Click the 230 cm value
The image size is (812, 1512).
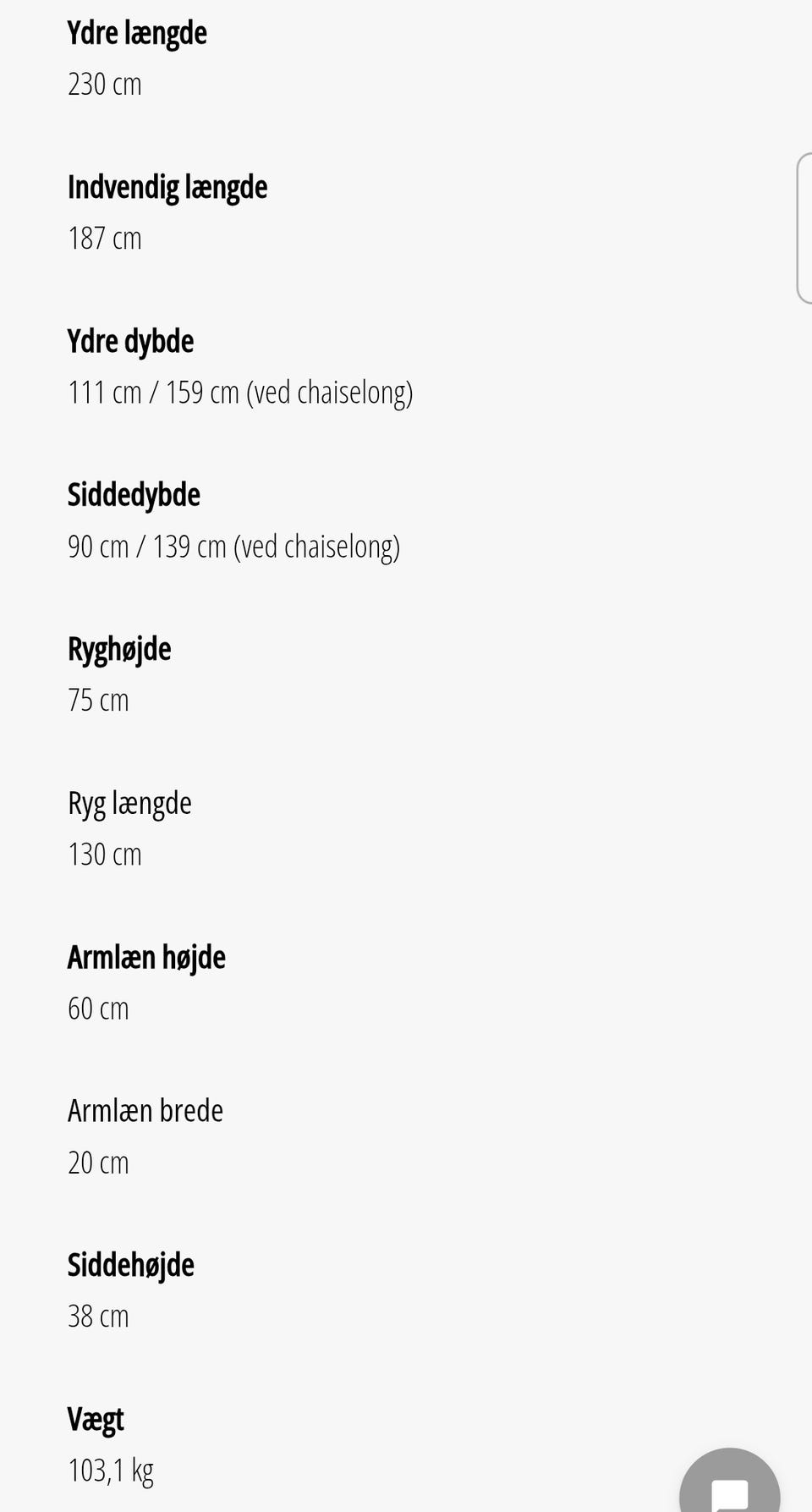click(104, 84)
